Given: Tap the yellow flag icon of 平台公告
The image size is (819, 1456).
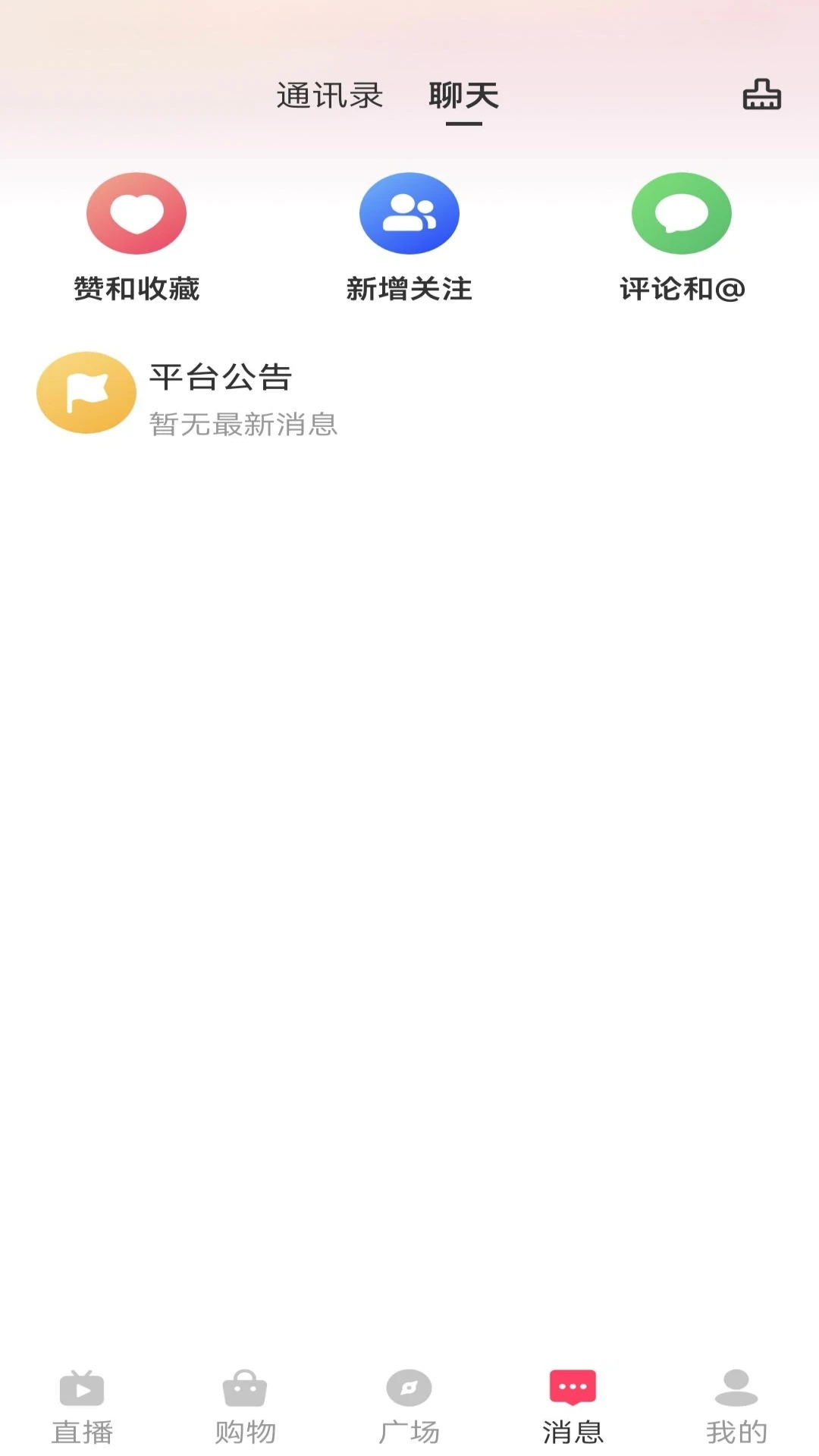Looking at the screenshot, I should pos(86,393).
